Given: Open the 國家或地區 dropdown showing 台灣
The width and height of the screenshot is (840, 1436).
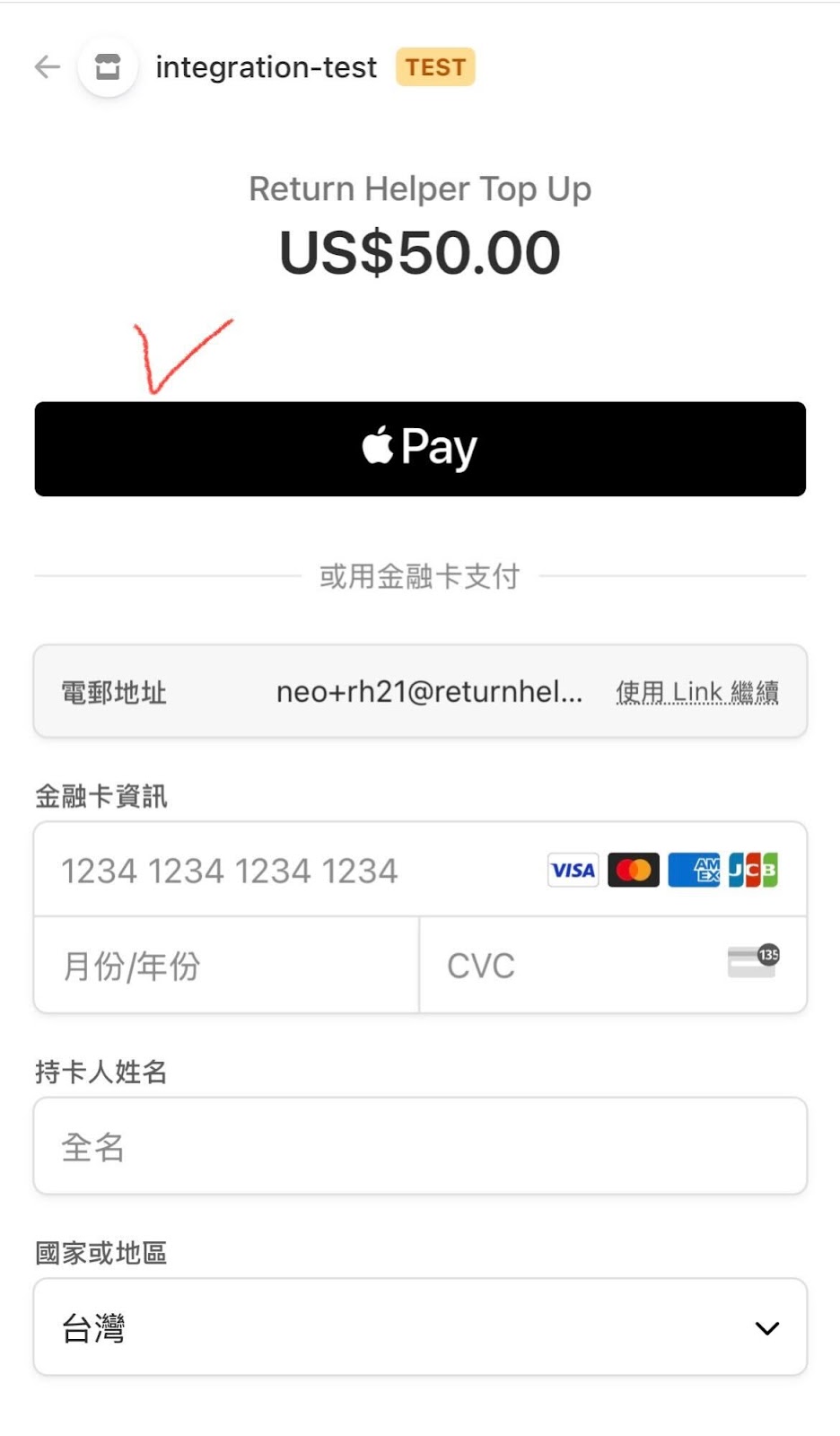Looking at the screenshot, I should [420, 1327].
